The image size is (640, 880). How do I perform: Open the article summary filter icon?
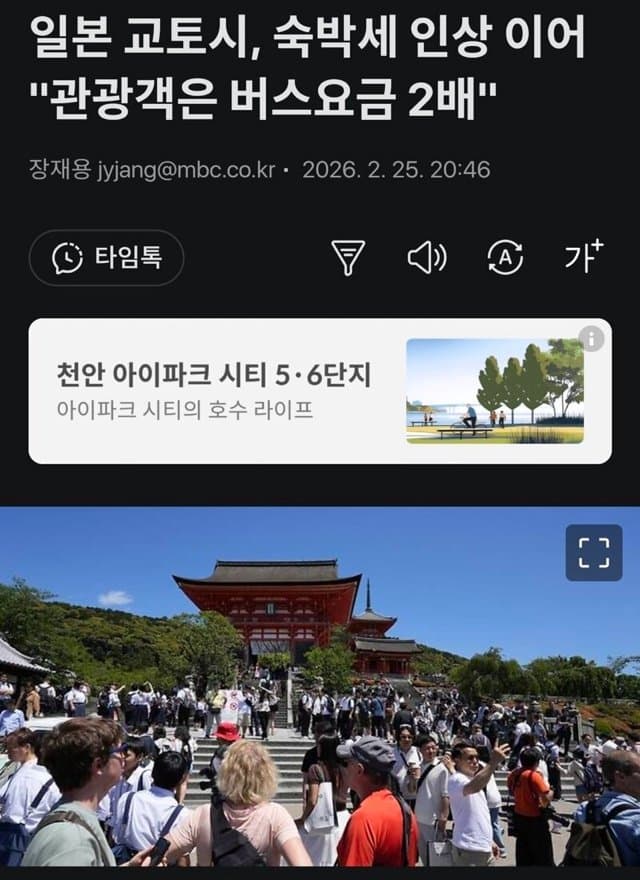click(x=348, y=258)
